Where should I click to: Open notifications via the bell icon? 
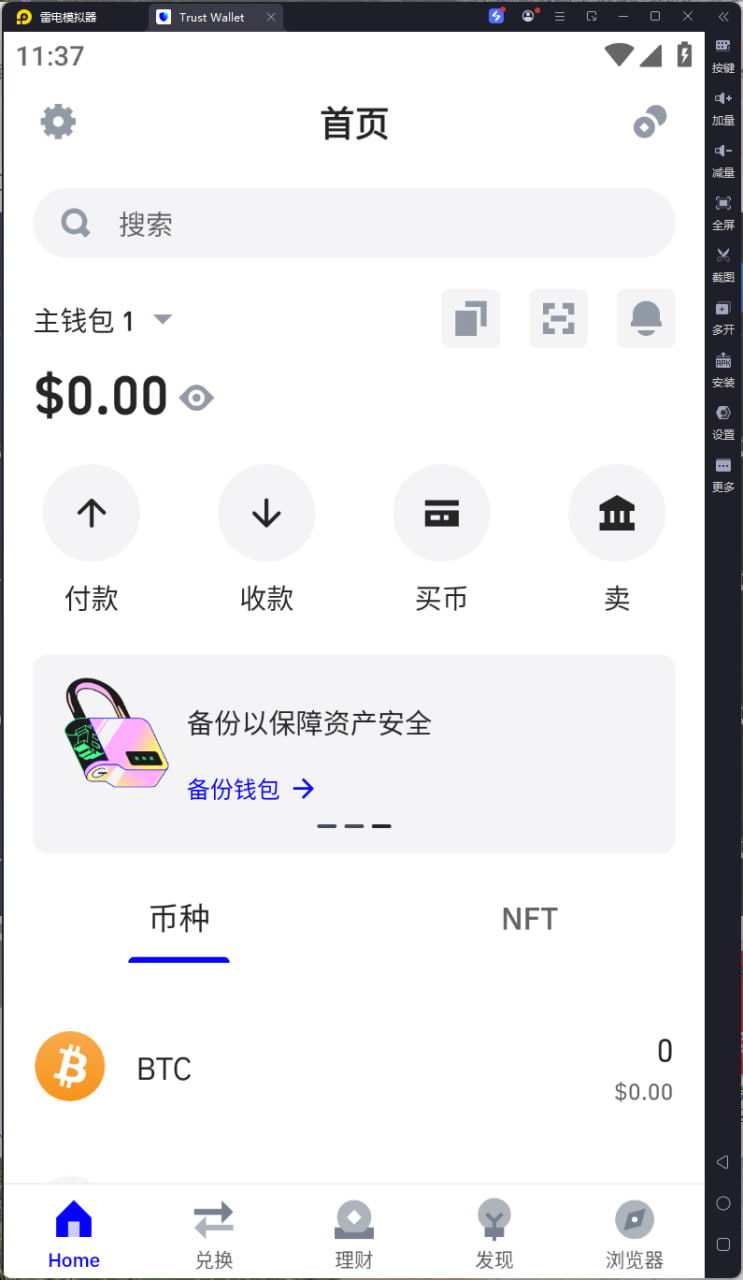click(645, 318)
